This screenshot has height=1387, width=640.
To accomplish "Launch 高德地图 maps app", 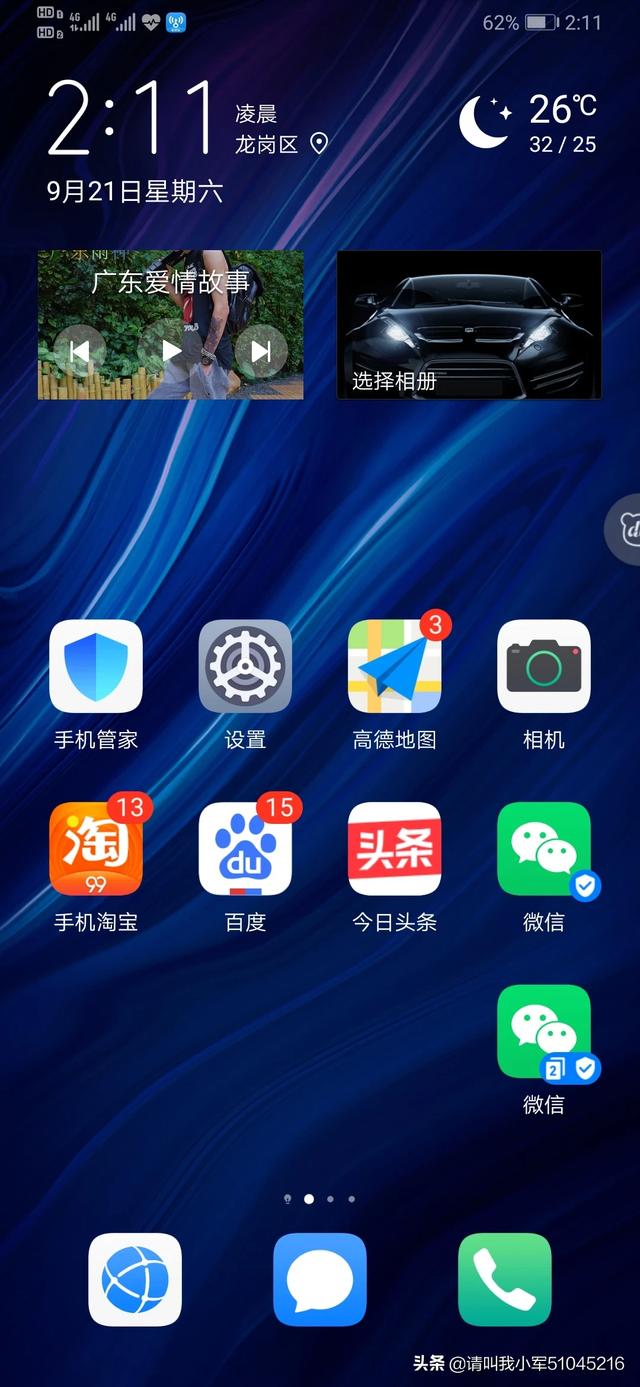I will tap(394, 666).
